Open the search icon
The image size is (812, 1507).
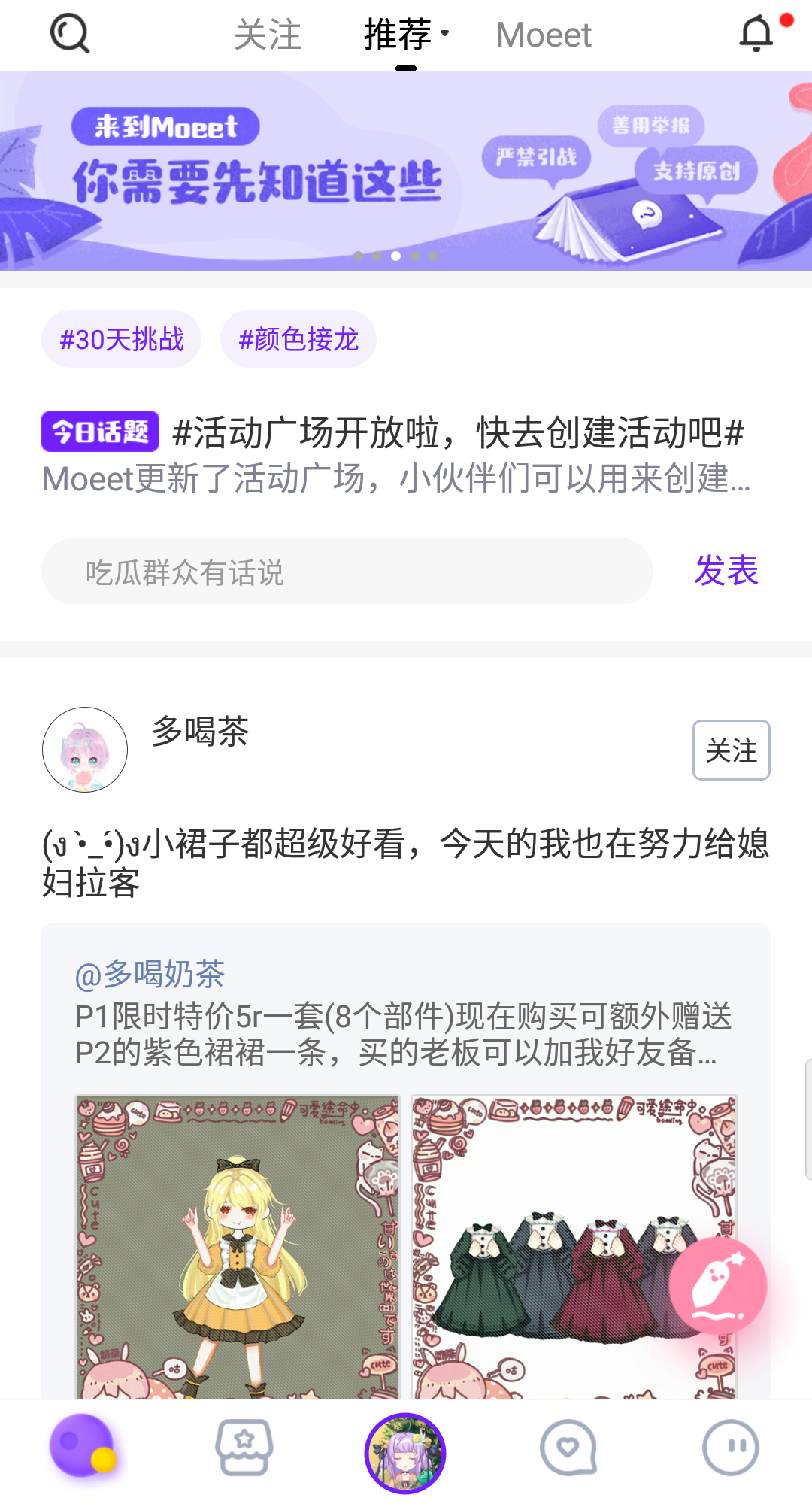[70, 33]
